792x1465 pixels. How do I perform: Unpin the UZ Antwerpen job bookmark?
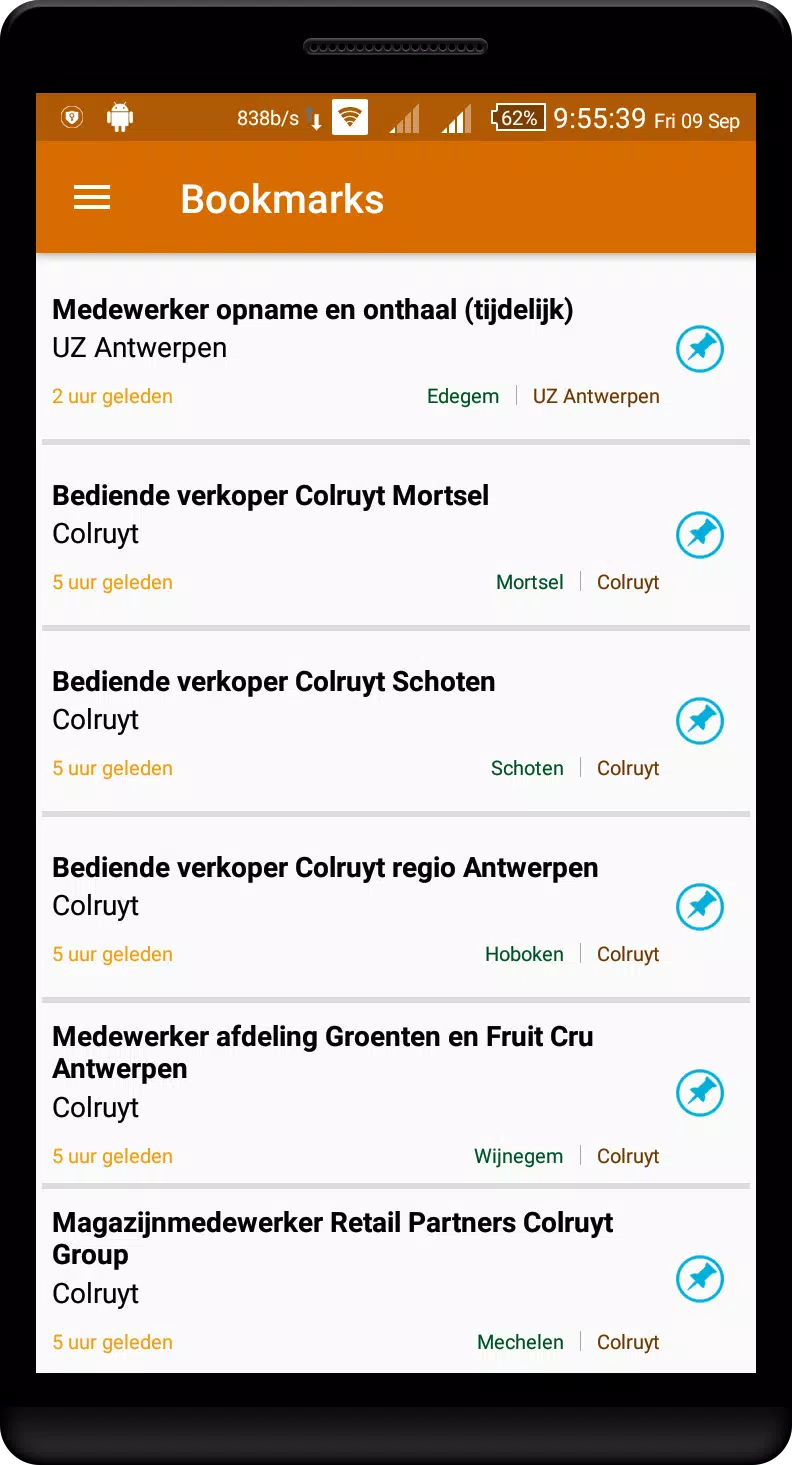(x=700, y=349)
